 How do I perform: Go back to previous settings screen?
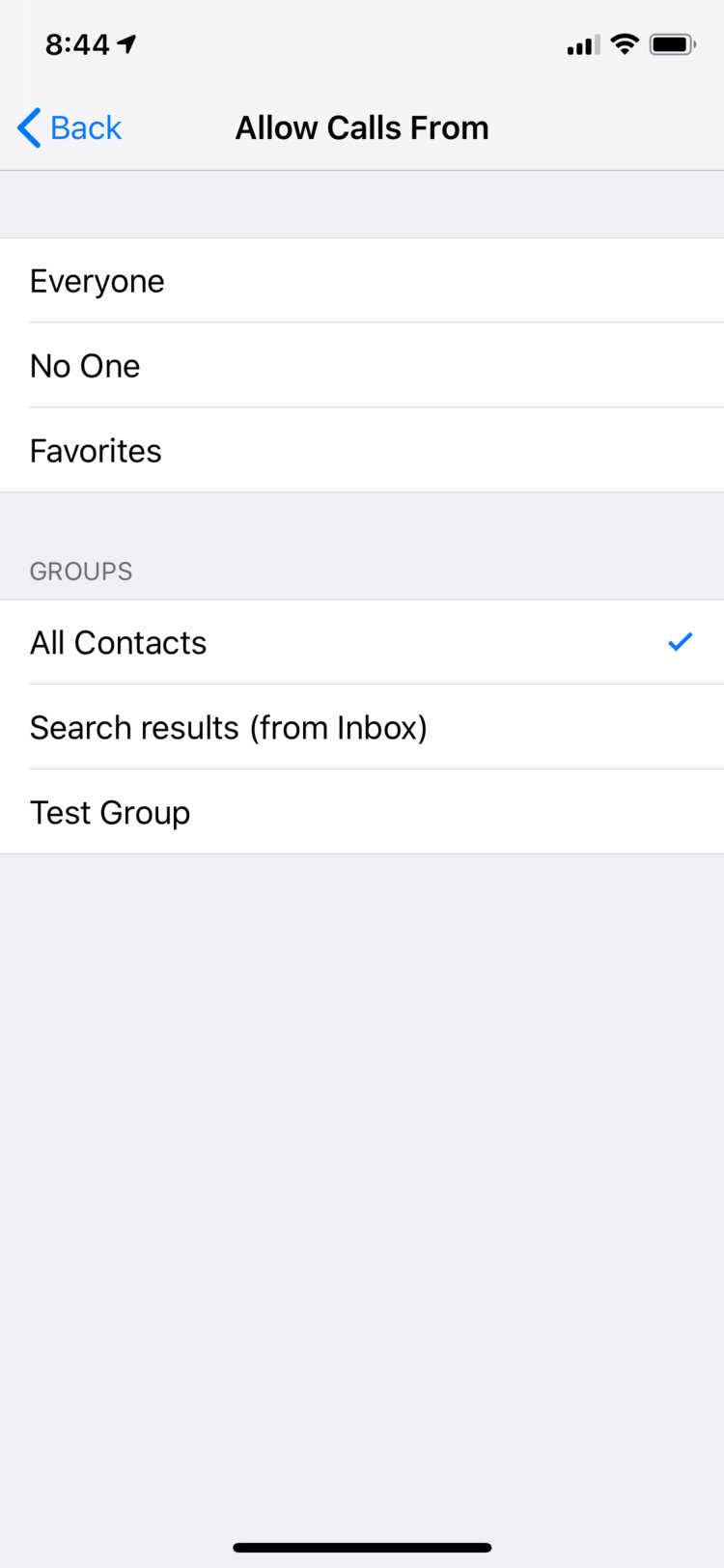70,127
